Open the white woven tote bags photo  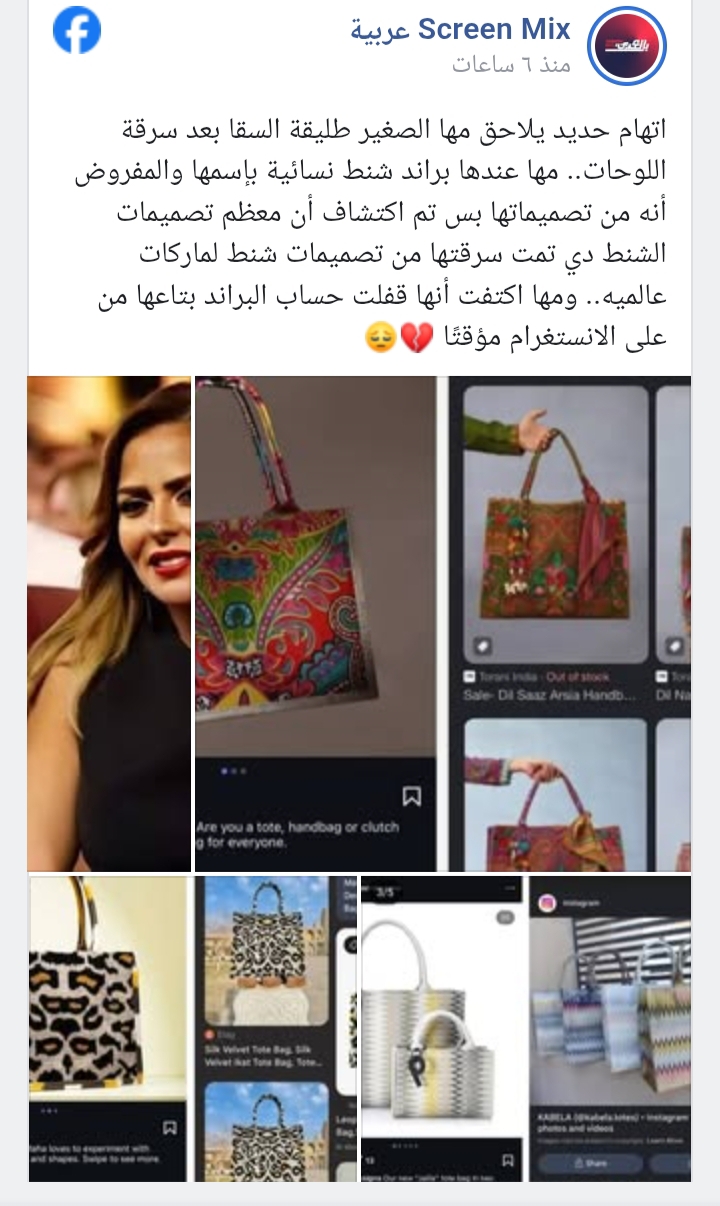pos(440,1028)
